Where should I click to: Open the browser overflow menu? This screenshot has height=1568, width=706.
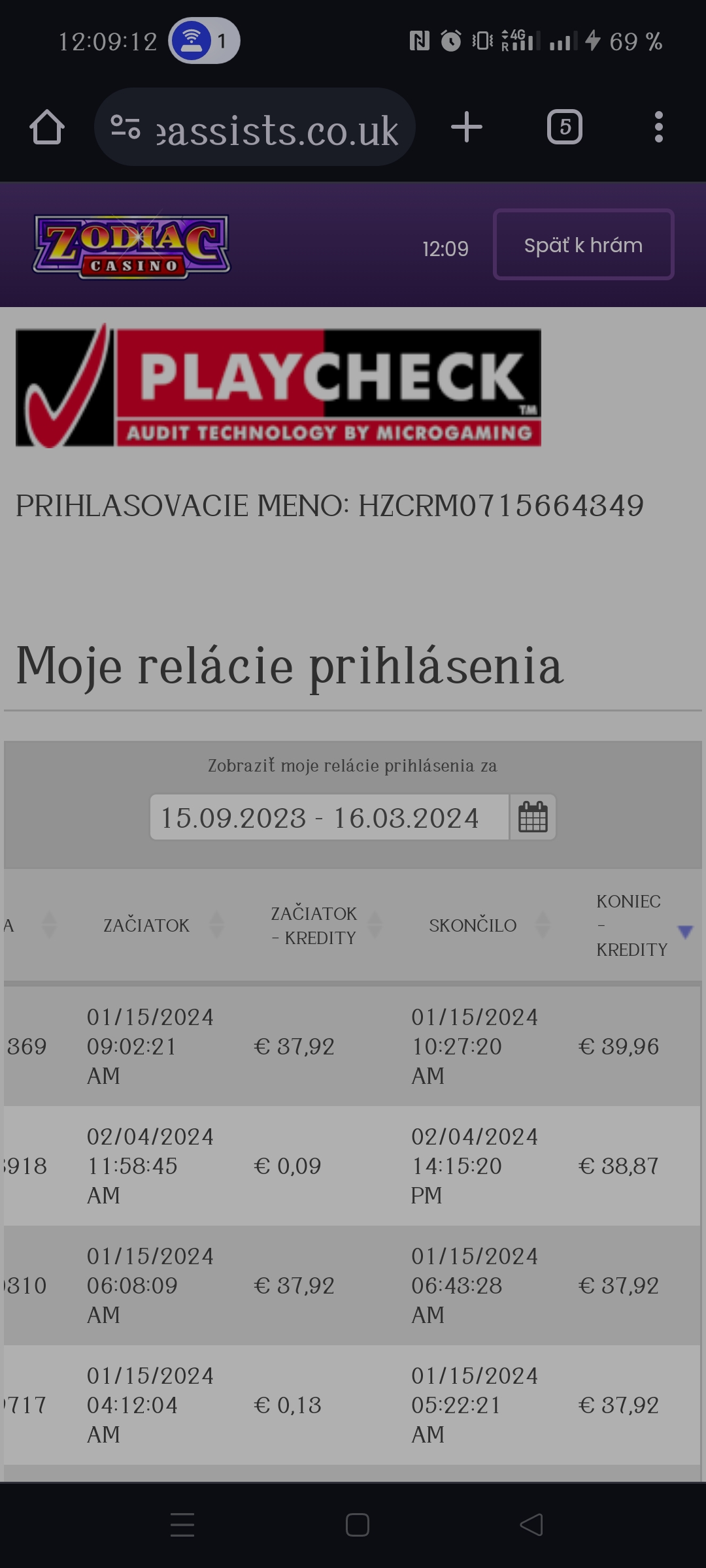point(658,127)
